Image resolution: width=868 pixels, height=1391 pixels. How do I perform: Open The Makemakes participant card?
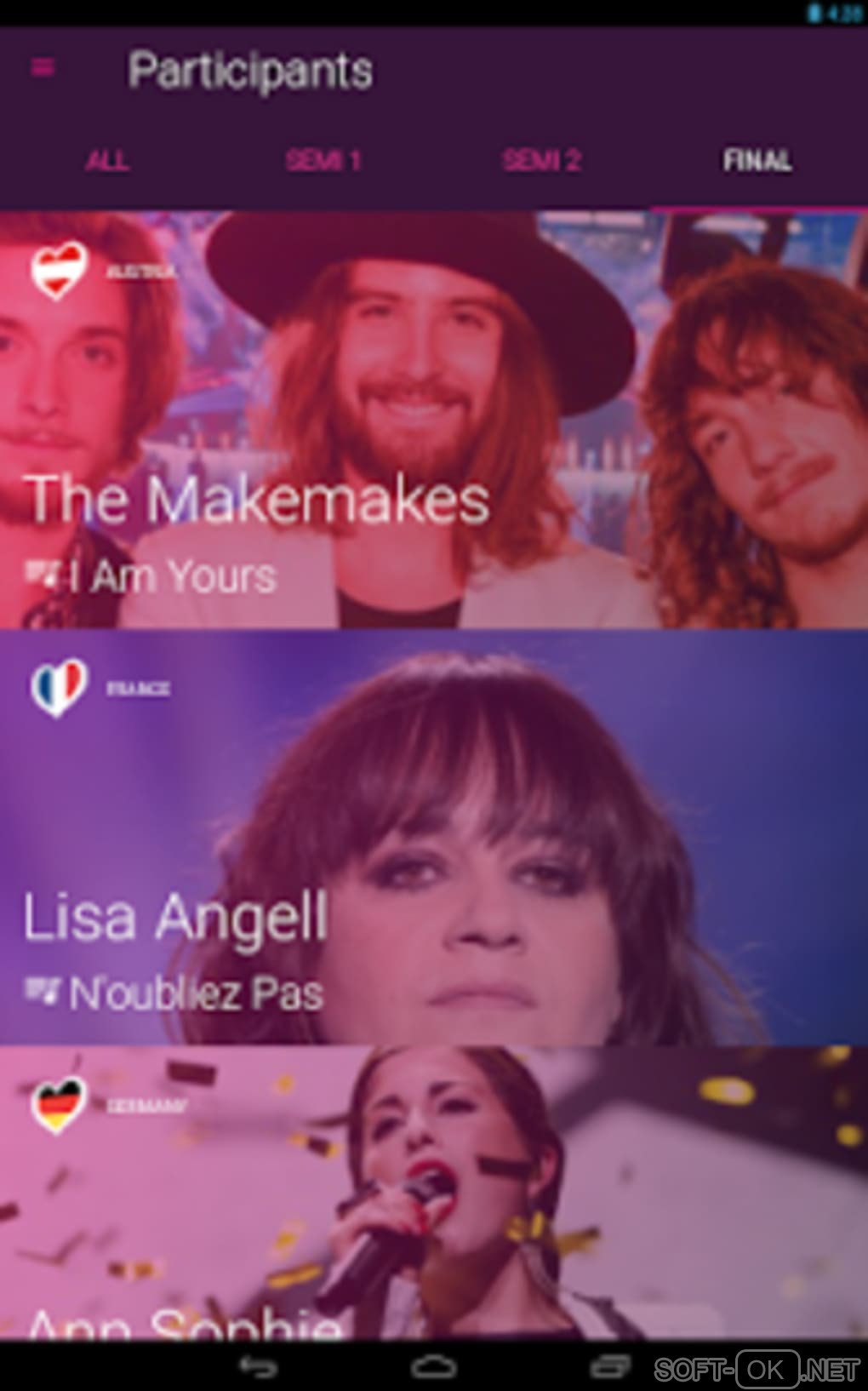click(434, 420)
